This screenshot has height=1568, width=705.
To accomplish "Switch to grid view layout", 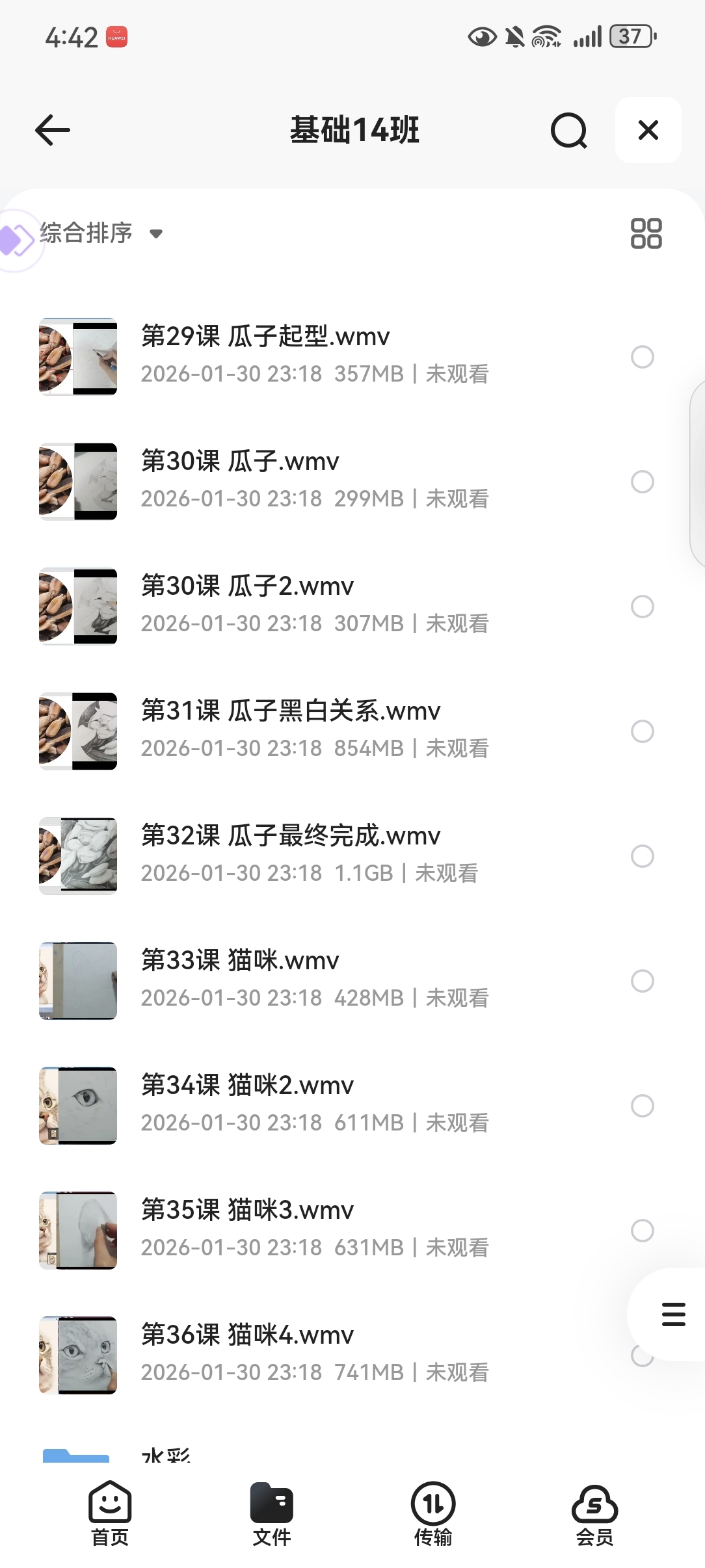I will tap(646, 233).
